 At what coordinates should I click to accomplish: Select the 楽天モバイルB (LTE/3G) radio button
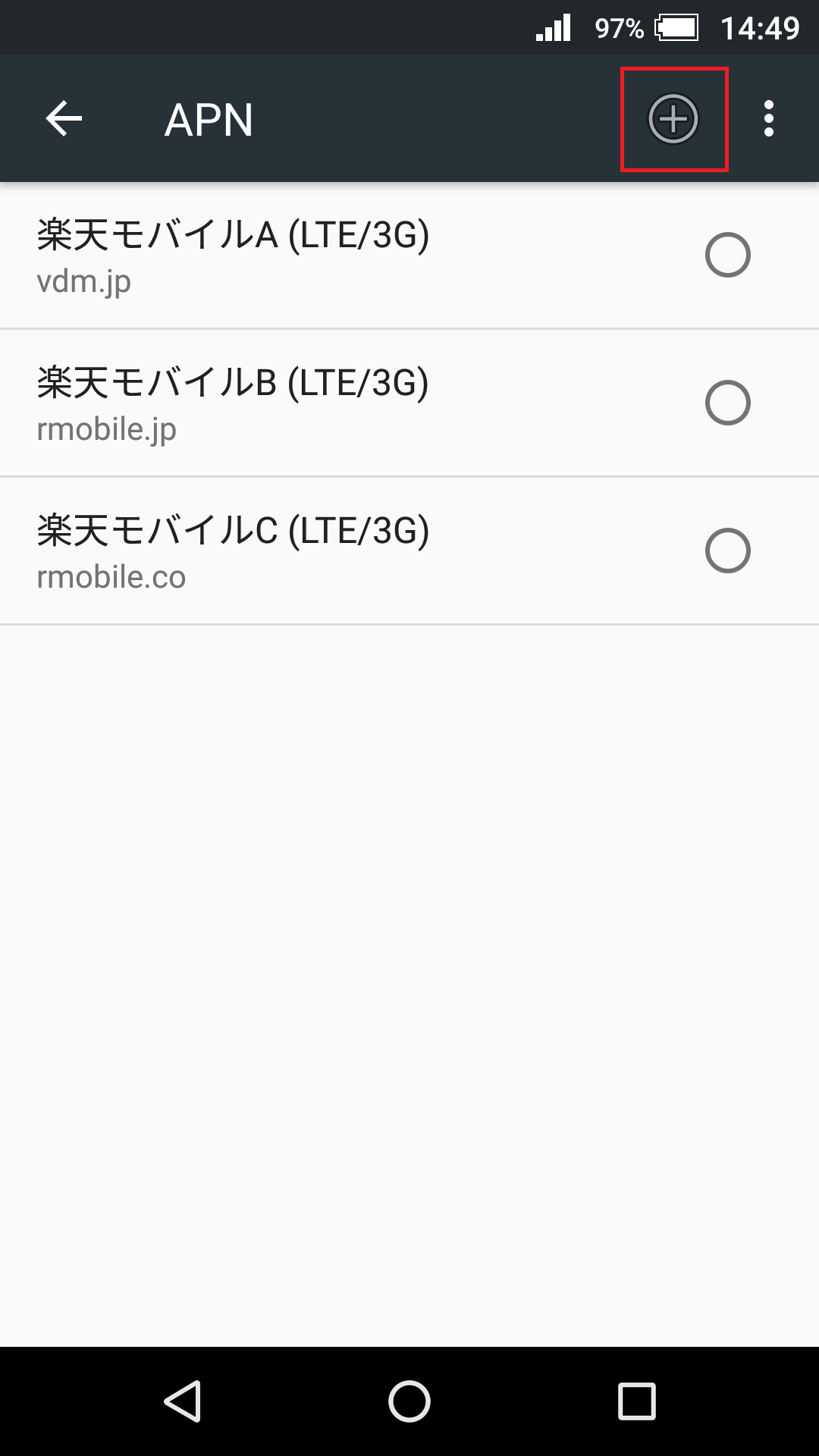click(727, 402)
